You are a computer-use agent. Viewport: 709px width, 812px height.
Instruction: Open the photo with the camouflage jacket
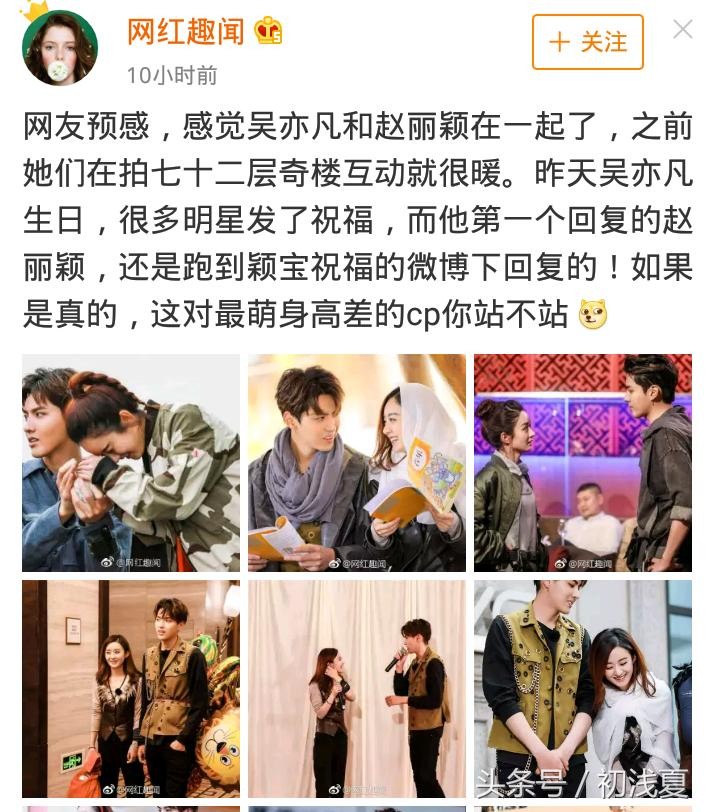coord(131,462)
